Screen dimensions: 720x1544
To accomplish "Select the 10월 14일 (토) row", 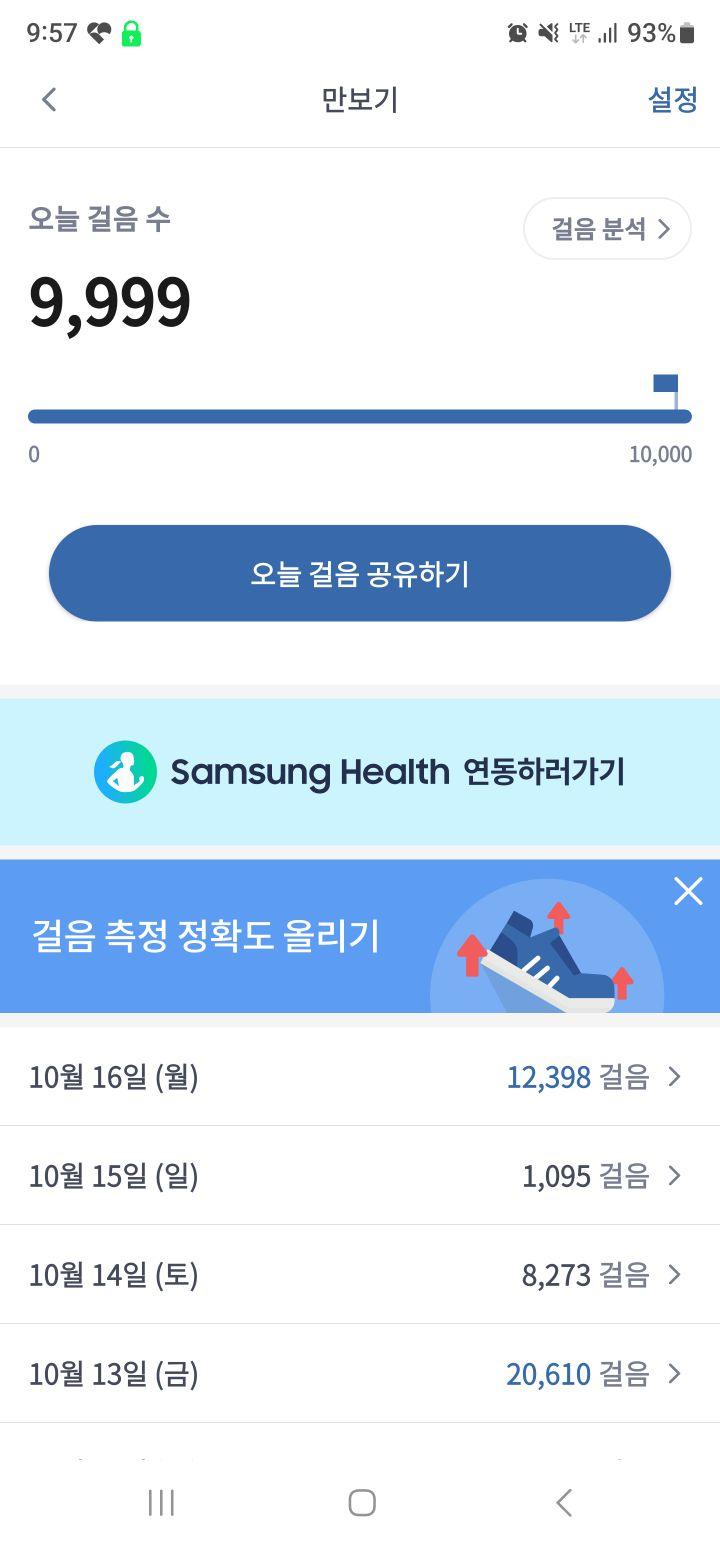I will (x=360, y=1275).
